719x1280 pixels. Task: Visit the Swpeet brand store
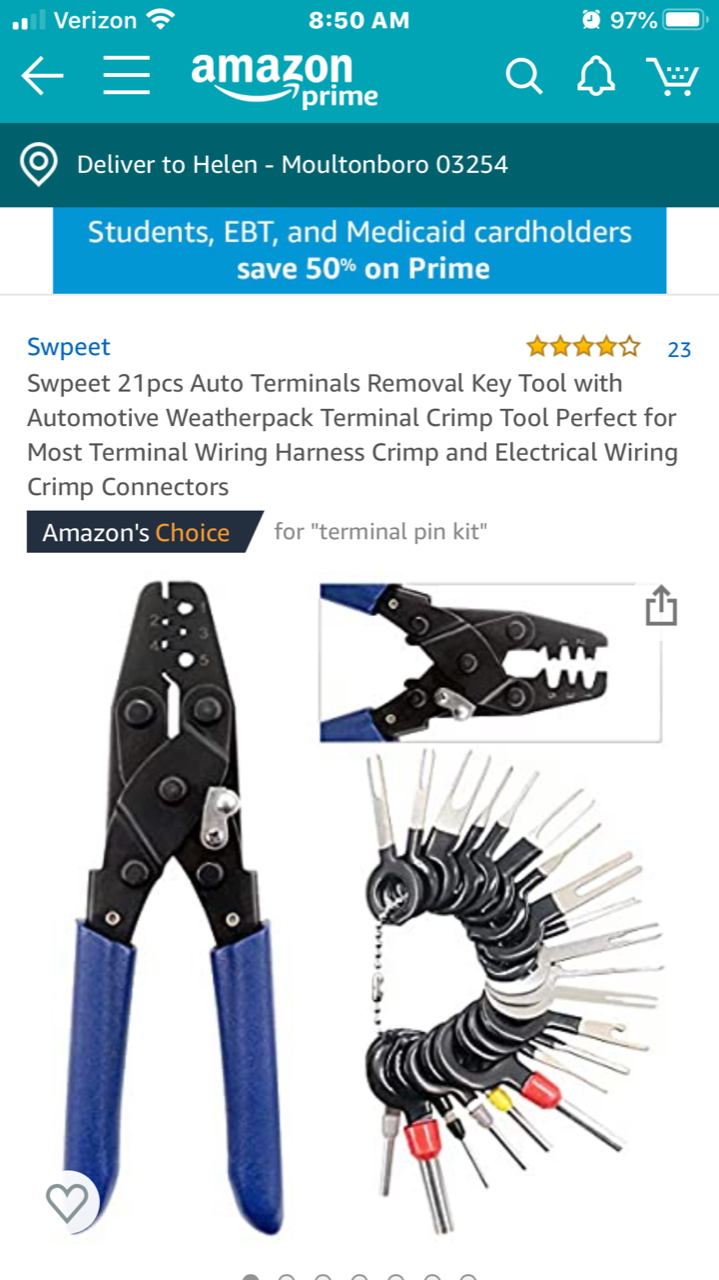pyautogui.click(x=68, y=347)
